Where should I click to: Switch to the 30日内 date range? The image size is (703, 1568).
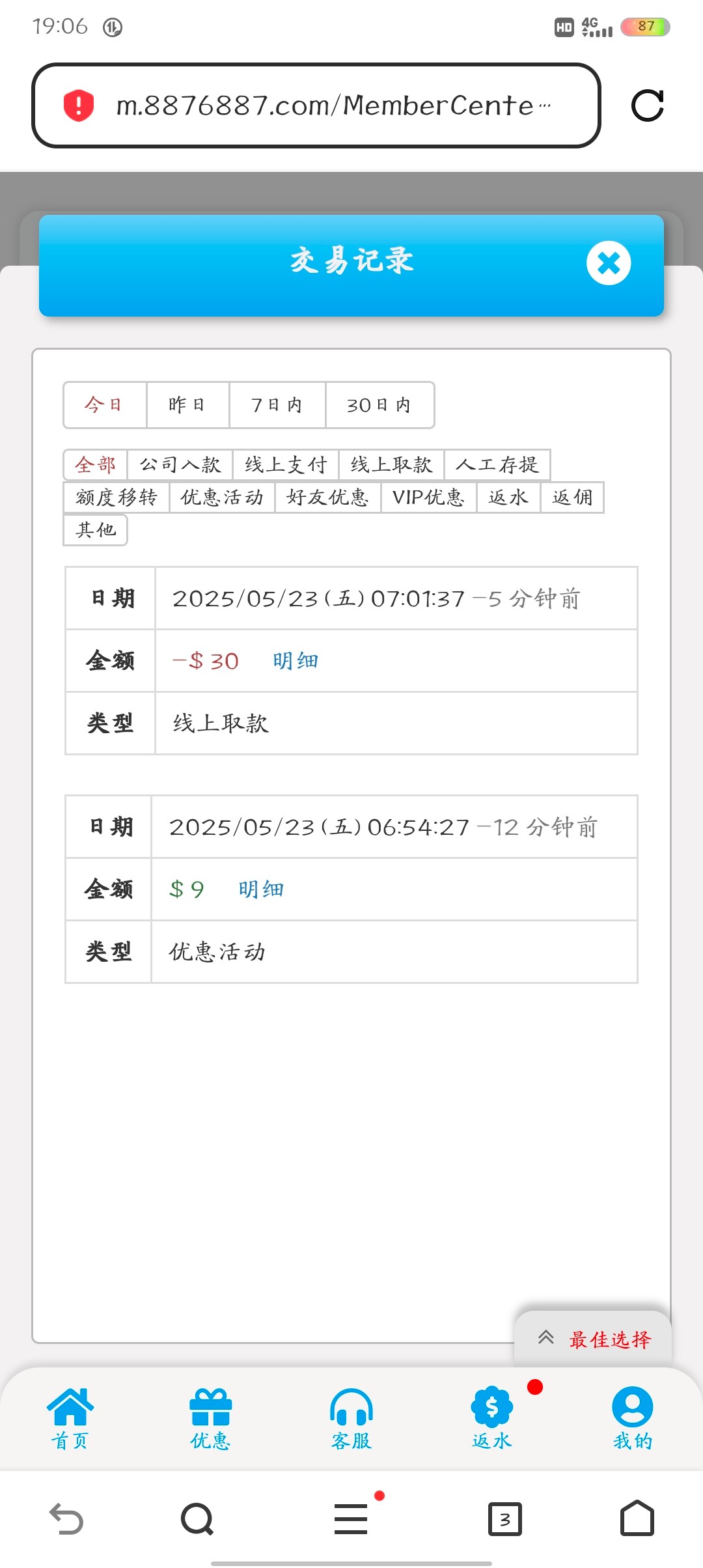(x=379, y=405)
